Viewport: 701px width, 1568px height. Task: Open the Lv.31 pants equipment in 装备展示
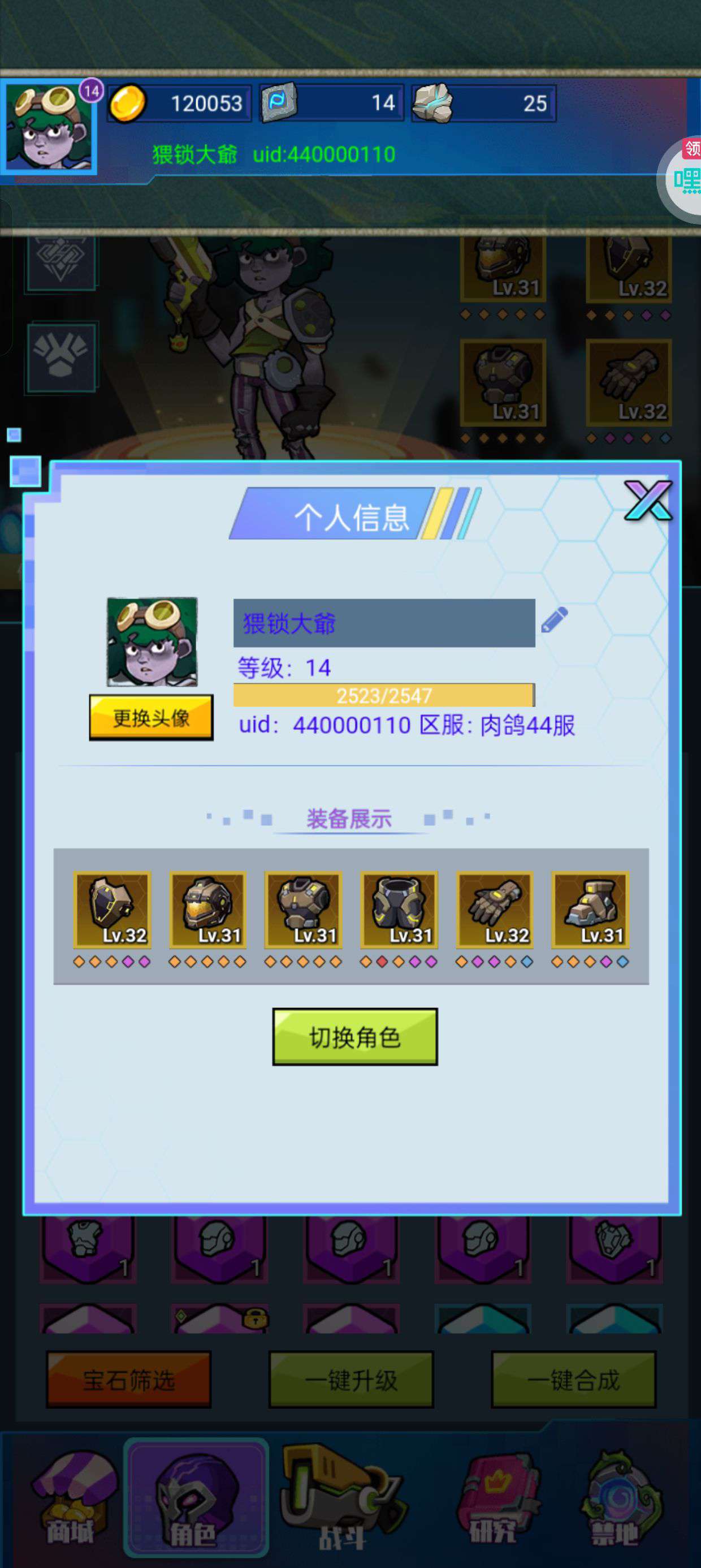pyautogui.click(x=399, y=910)
